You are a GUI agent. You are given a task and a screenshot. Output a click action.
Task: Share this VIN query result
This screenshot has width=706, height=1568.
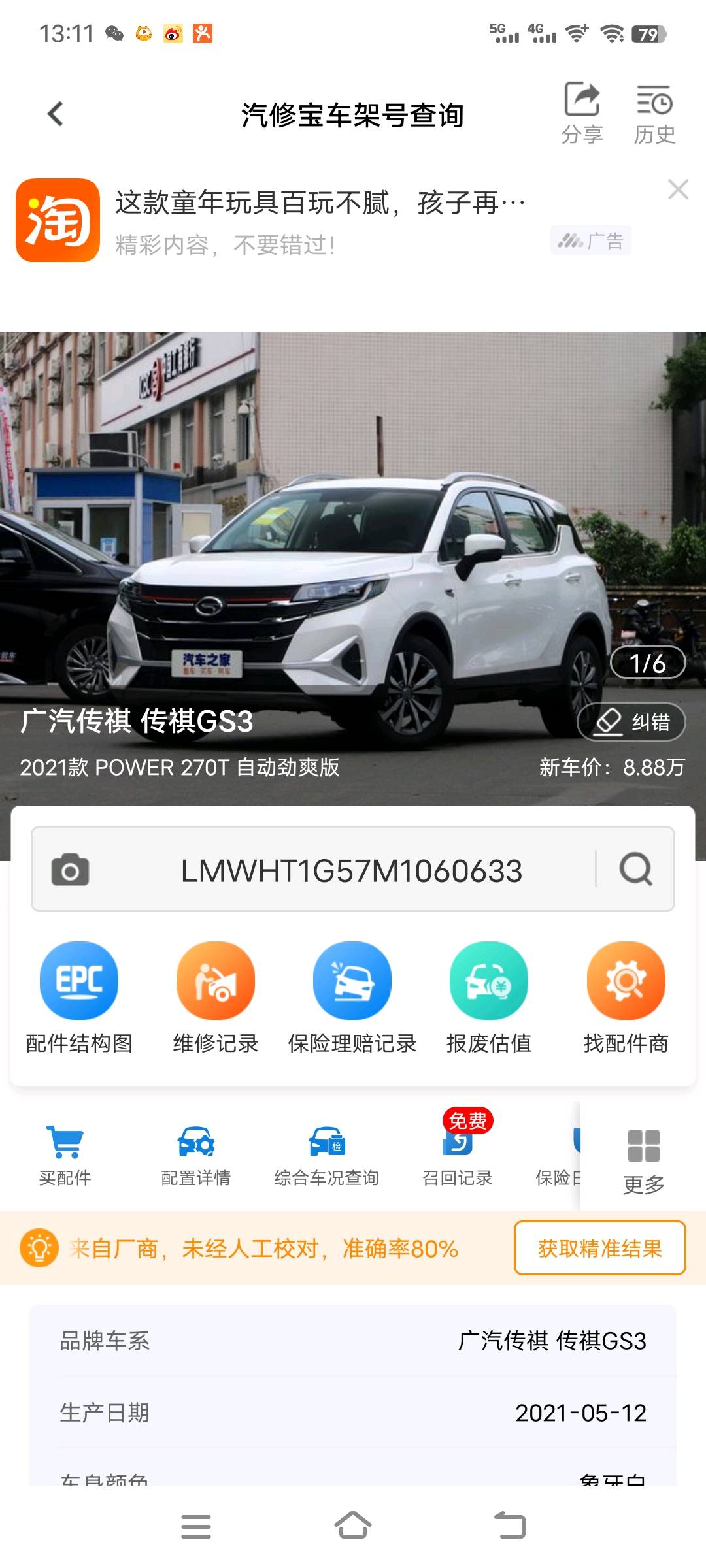(x=582, y=112)
